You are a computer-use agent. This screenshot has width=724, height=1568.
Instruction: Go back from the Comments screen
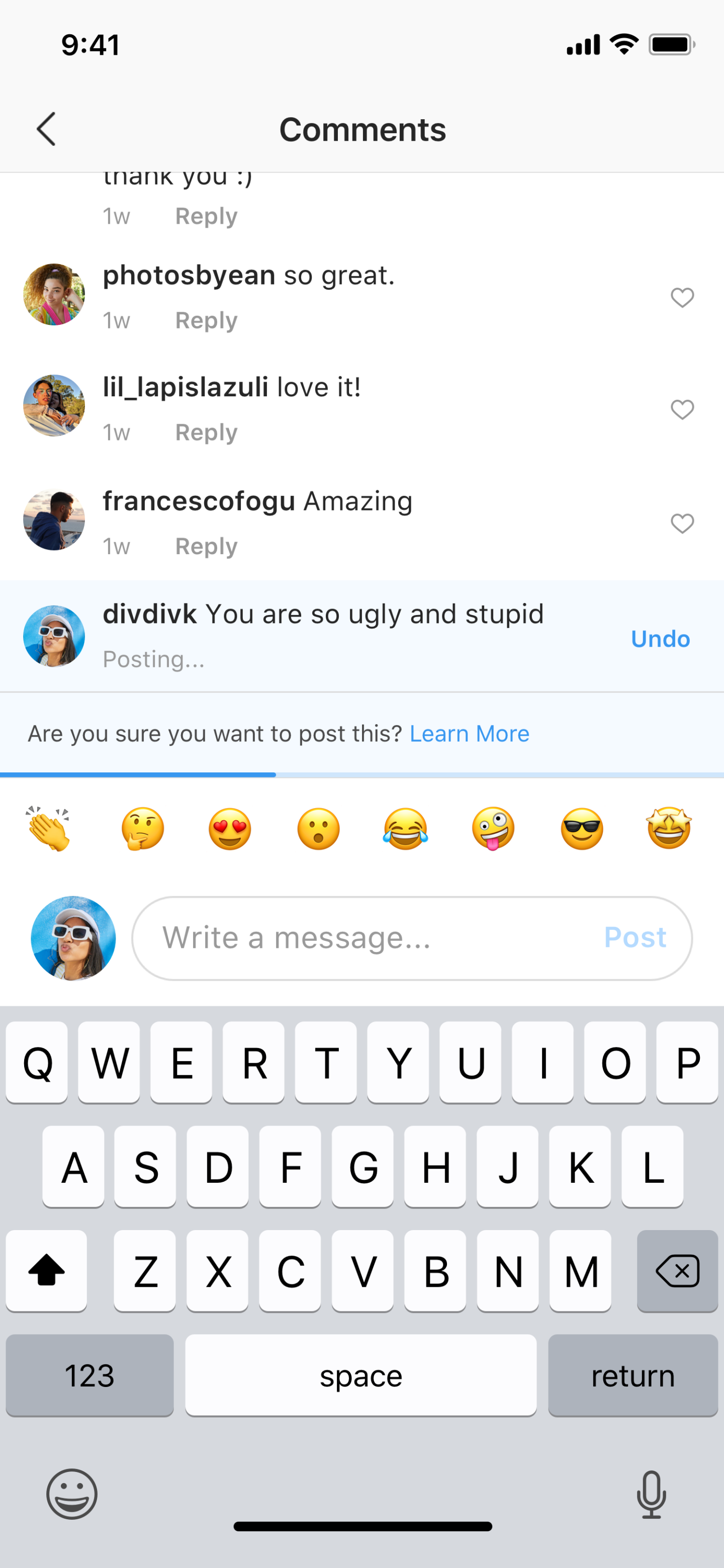[46, 129]
